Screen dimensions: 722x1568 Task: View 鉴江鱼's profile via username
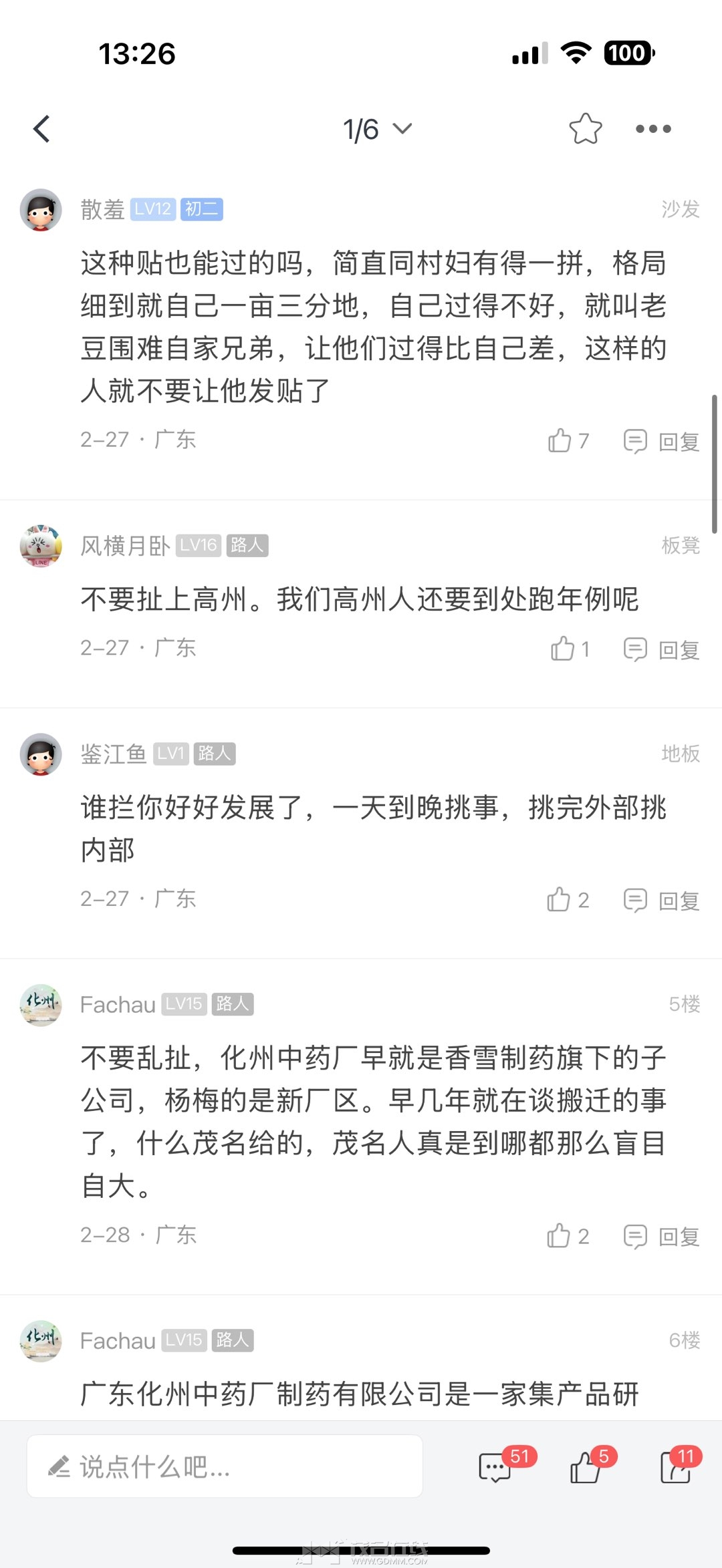pyautogui.click(x=113, y=754)
